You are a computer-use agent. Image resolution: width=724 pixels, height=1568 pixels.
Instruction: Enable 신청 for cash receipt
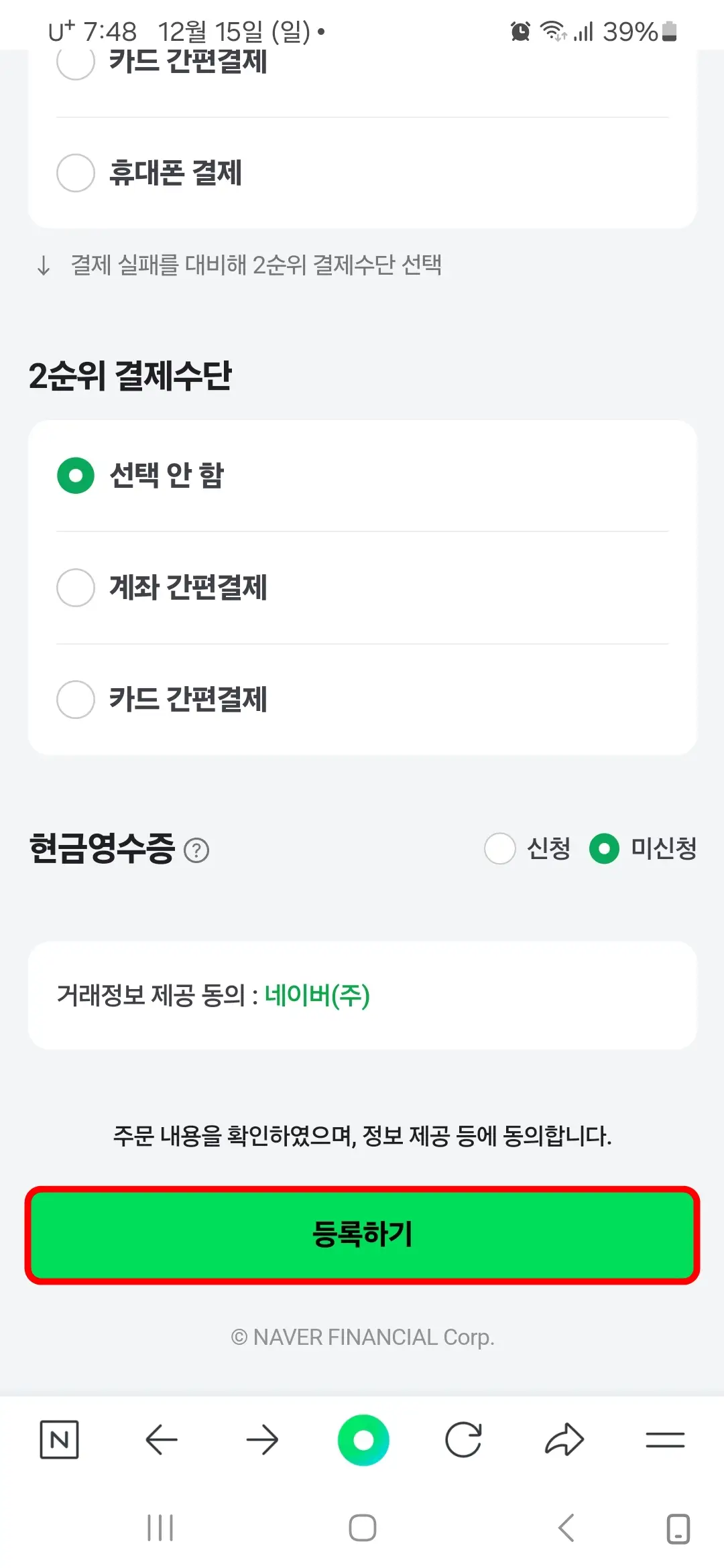click(x=499, y=848)
